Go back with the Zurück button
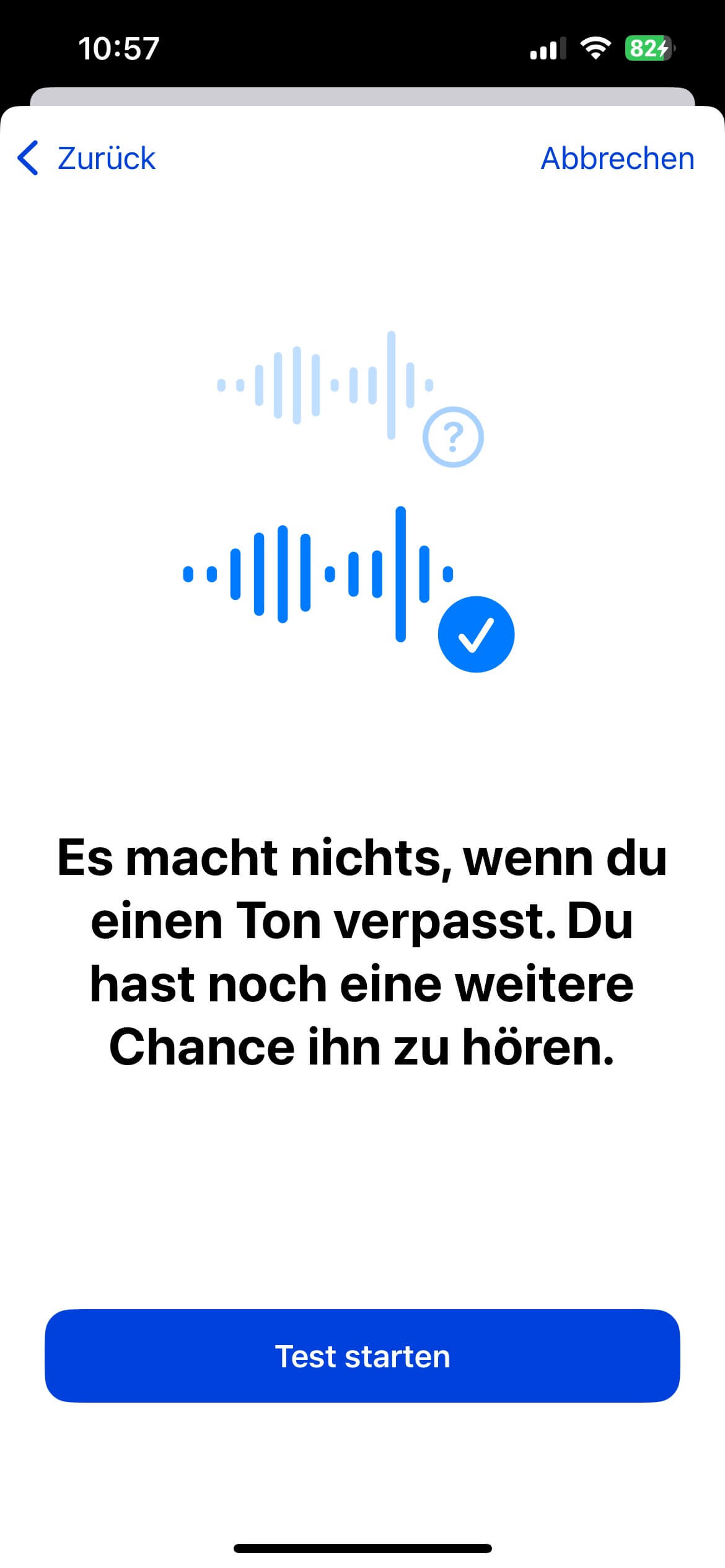The height and width of the screenshot is (1568, 725). [x=87, y=158]
